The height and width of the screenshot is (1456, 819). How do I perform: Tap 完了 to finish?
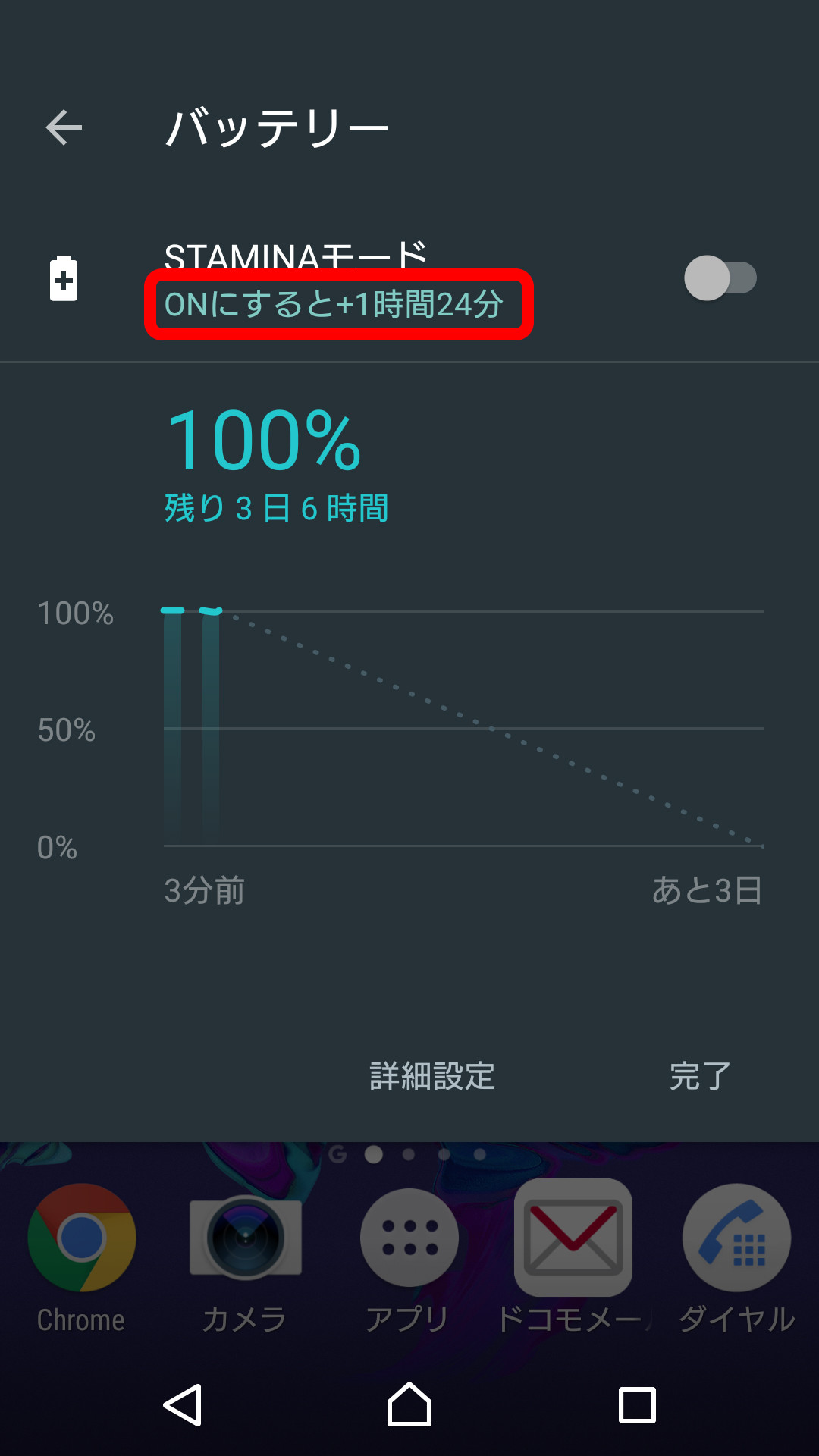(700, 1076)
